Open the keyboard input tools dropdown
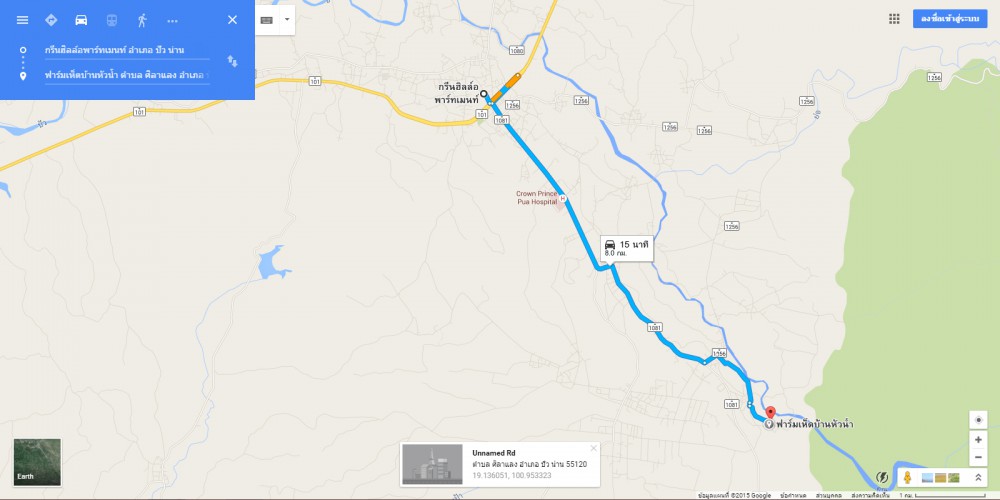1000x500 pixels. point(287,19)
